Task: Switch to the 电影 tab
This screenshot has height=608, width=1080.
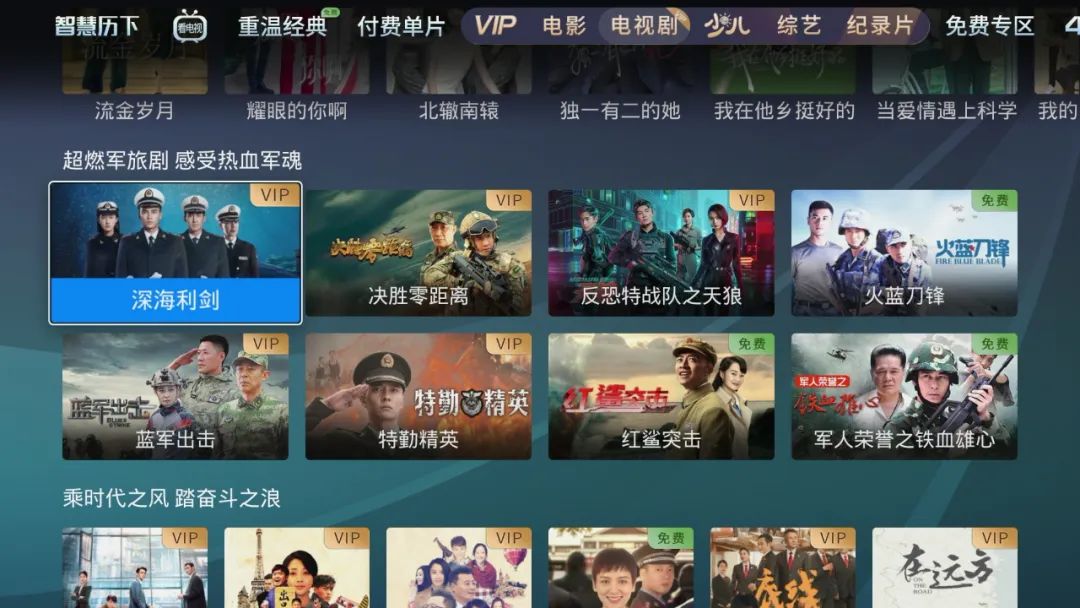Action: 564,26
